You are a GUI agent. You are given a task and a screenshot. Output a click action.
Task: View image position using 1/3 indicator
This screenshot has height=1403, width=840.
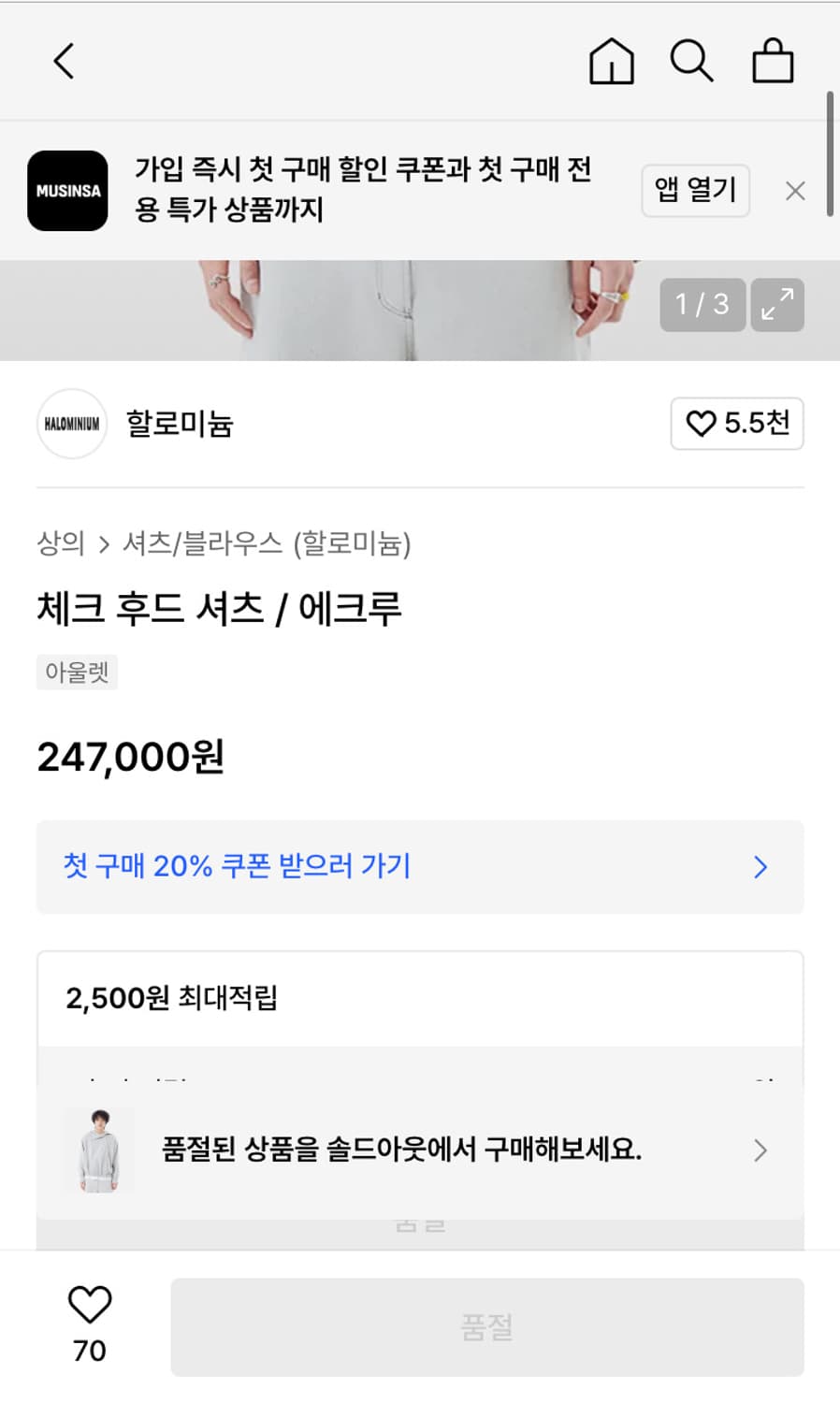[702, 305]
